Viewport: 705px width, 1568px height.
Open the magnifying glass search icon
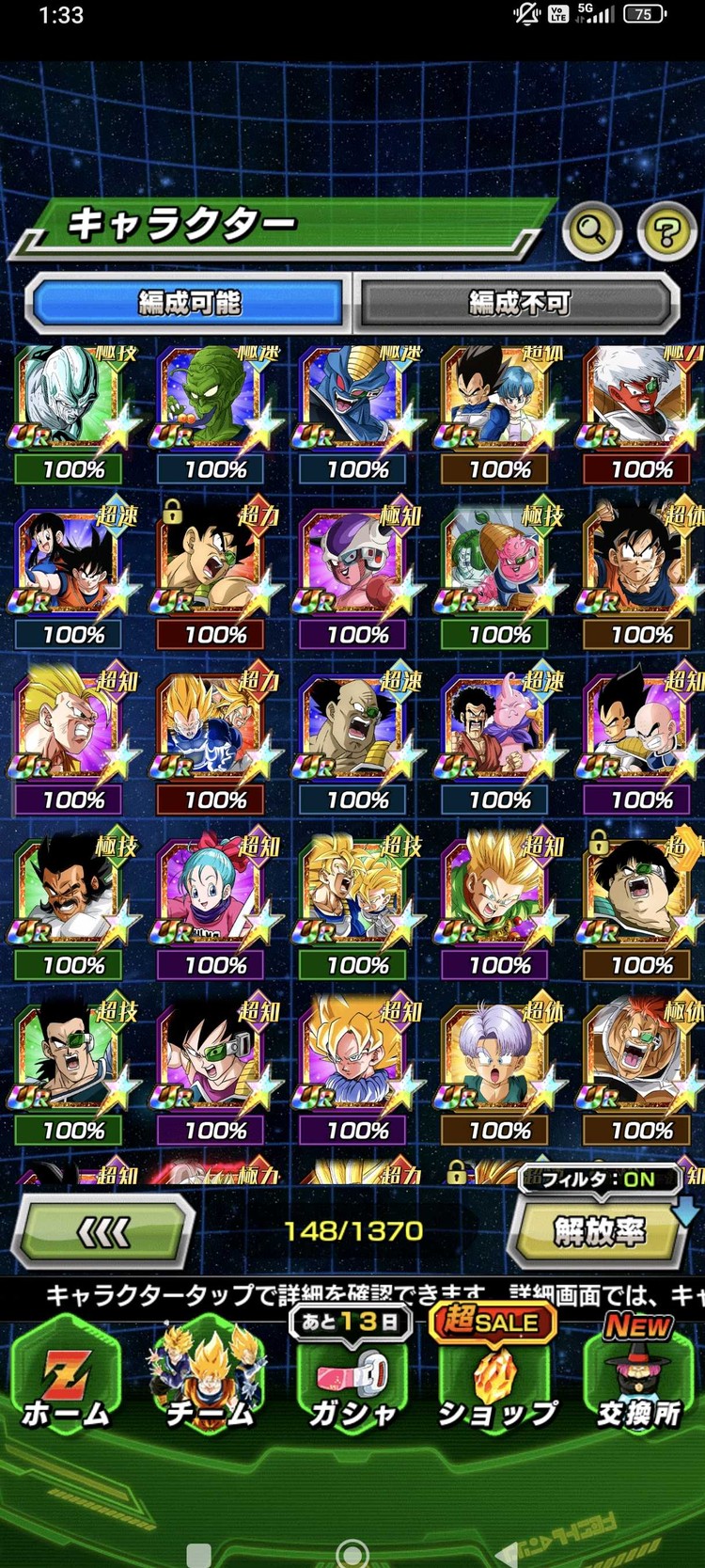591,229
